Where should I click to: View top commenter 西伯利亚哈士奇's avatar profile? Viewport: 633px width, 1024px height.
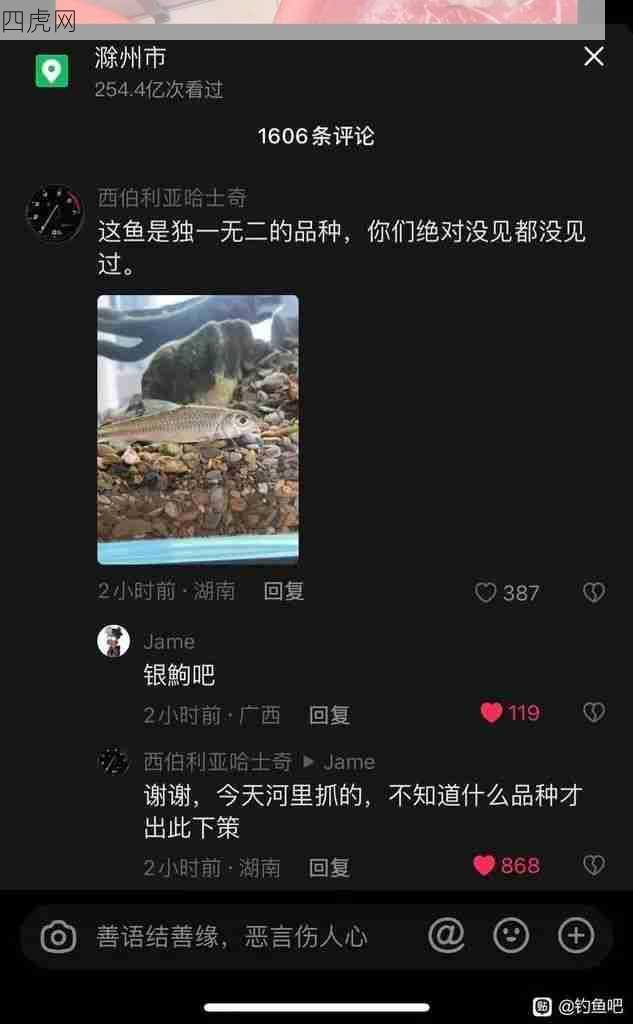[x=54, y=213]
